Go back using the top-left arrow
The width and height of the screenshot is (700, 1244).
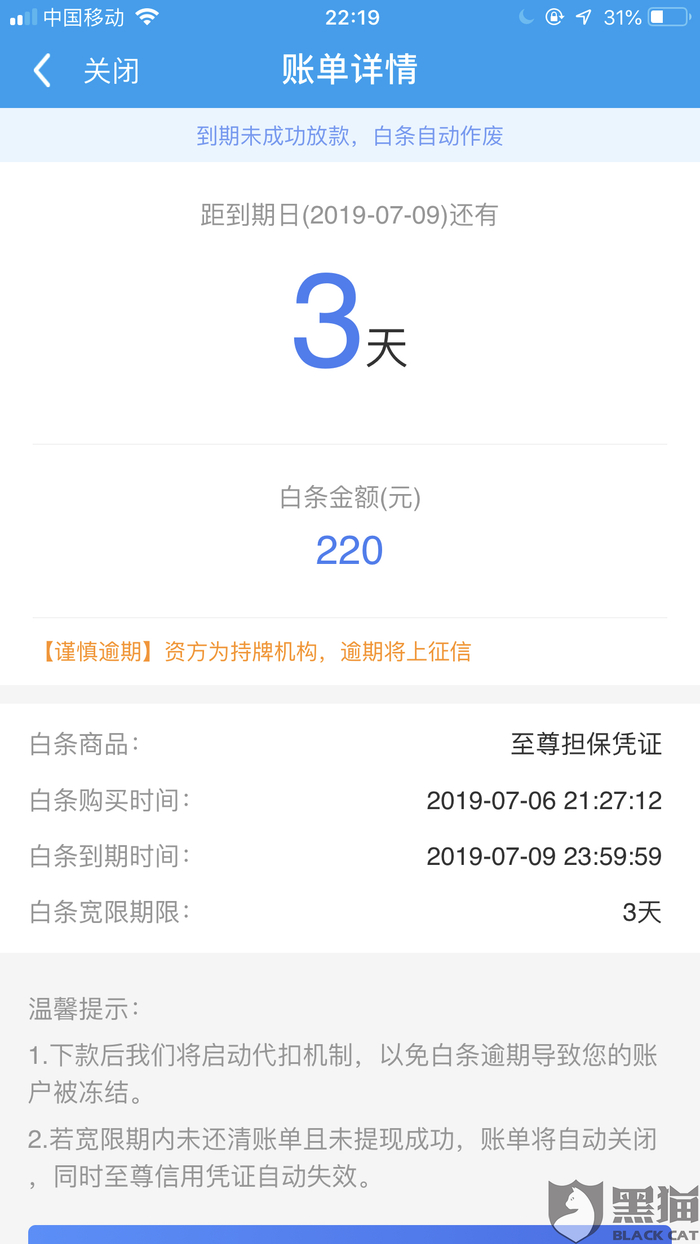click(42, 71)
